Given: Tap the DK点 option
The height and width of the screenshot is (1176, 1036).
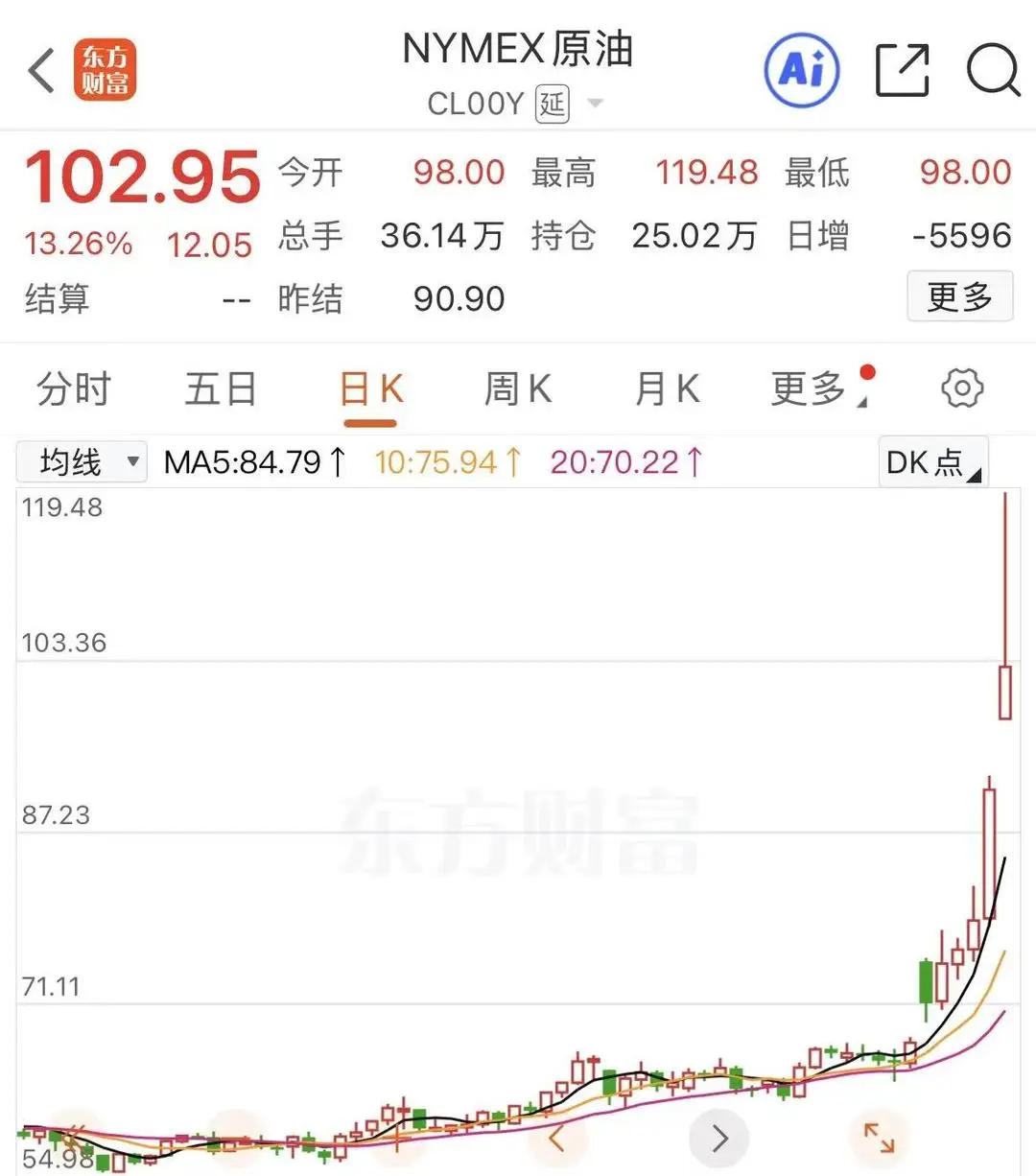Looking at the screenshot, I should (x=932, y=462).
